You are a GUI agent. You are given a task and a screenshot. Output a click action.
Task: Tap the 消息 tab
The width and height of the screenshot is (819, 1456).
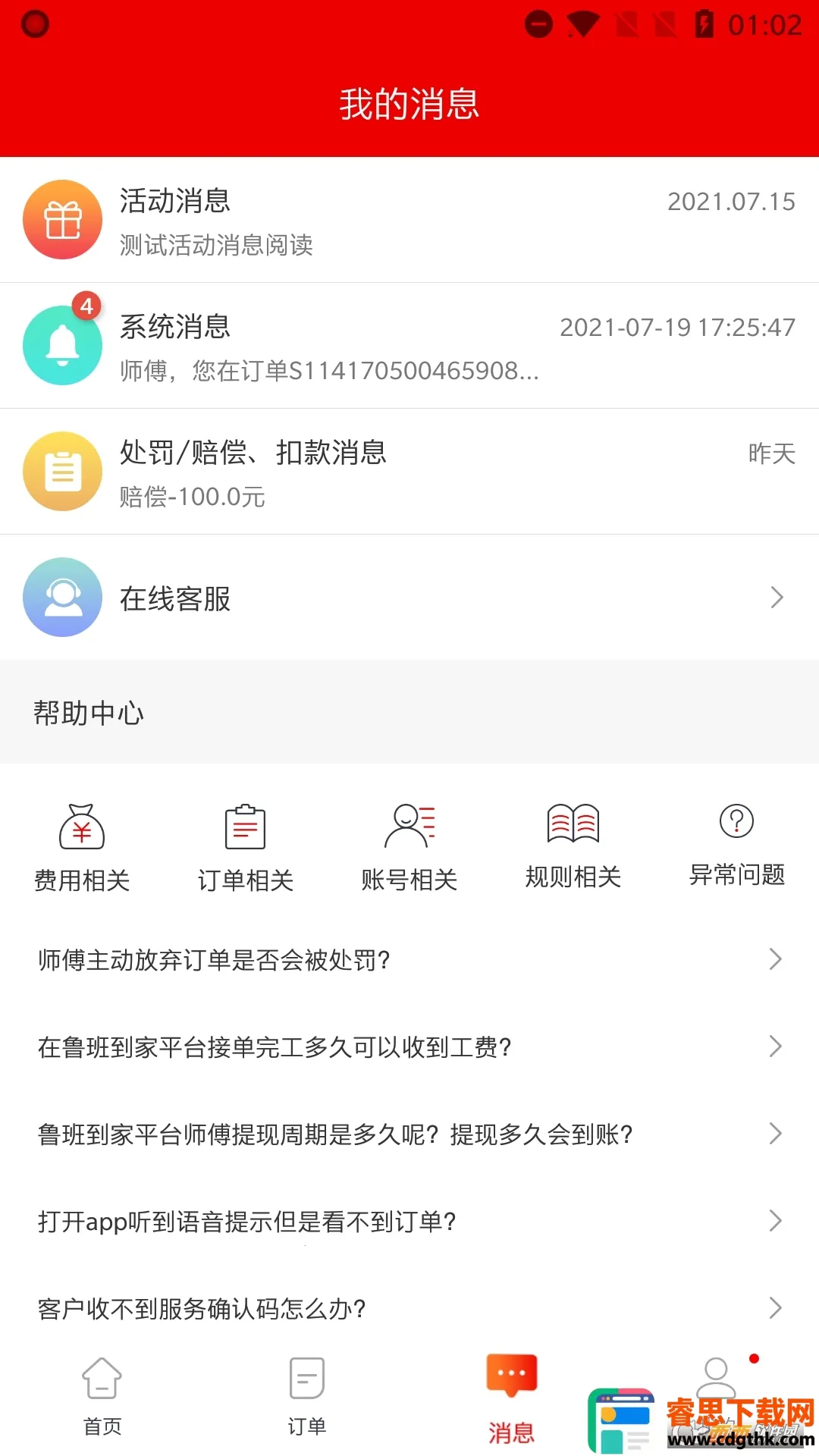tap(512, 1397)
